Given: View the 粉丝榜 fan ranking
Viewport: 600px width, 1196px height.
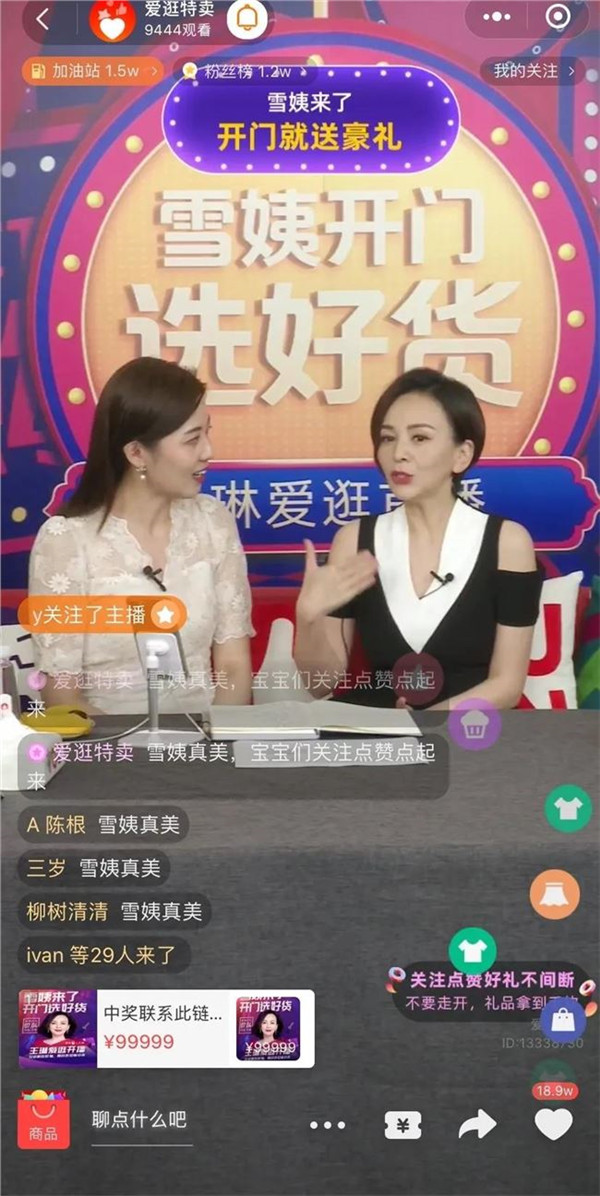Looking at the screenshot, I should click(x=236, y=71).
